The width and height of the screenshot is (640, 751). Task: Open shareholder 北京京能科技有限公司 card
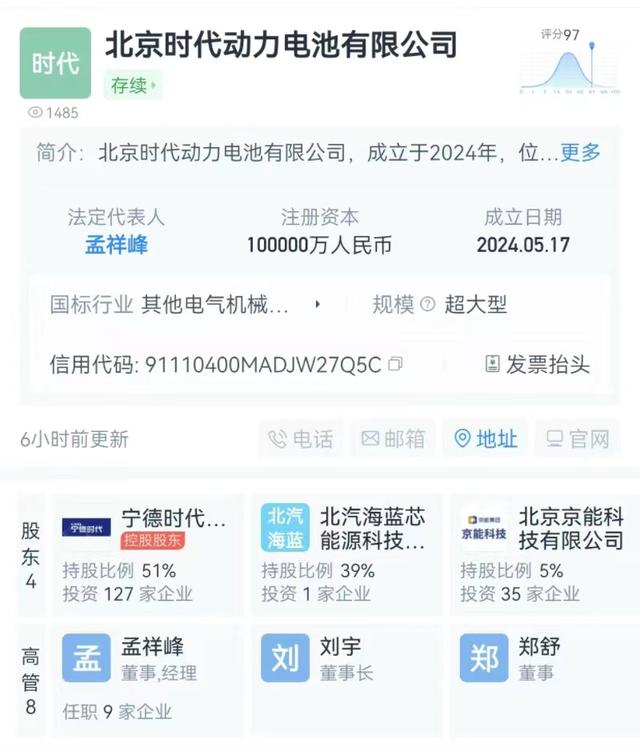coord(543,553)
